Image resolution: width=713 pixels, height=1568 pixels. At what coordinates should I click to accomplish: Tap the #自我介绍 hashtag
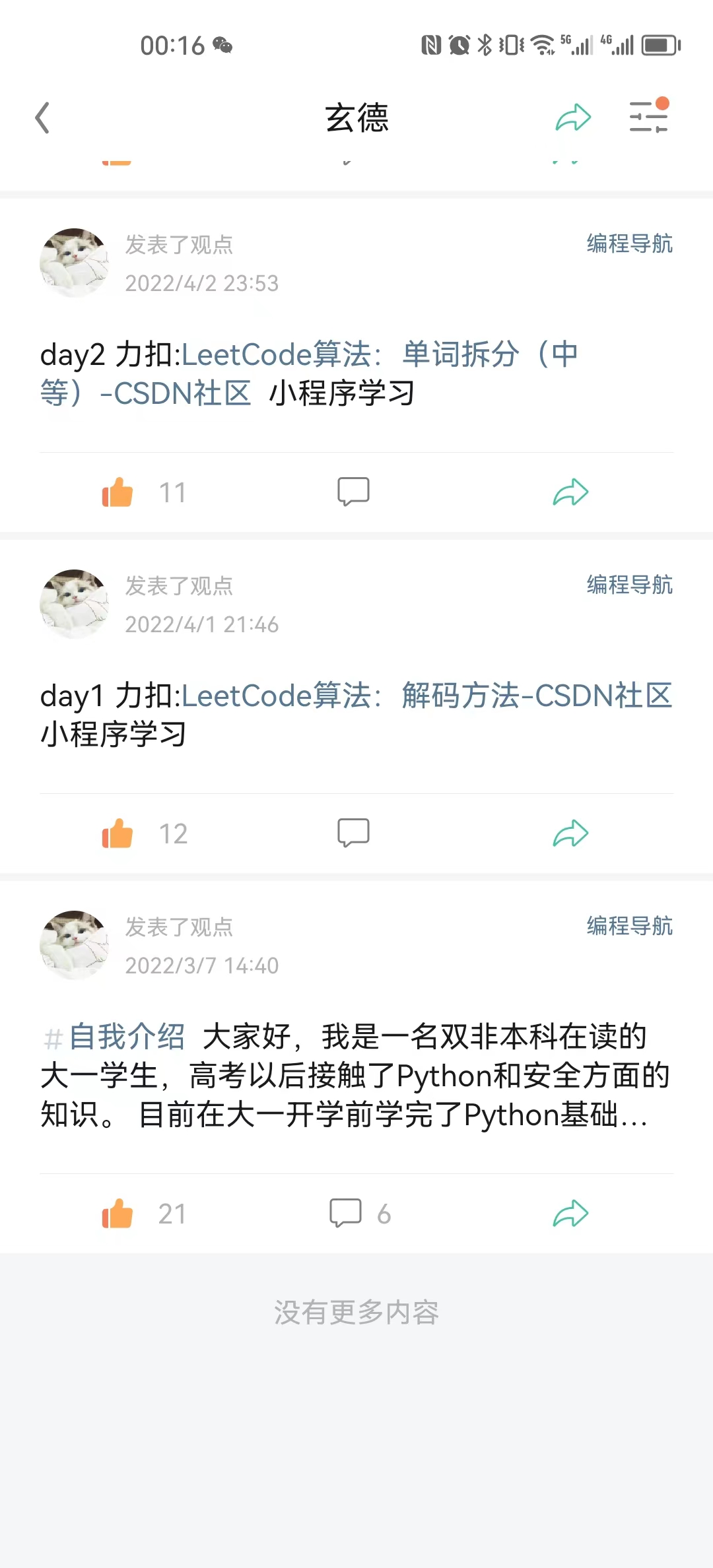115,1037
